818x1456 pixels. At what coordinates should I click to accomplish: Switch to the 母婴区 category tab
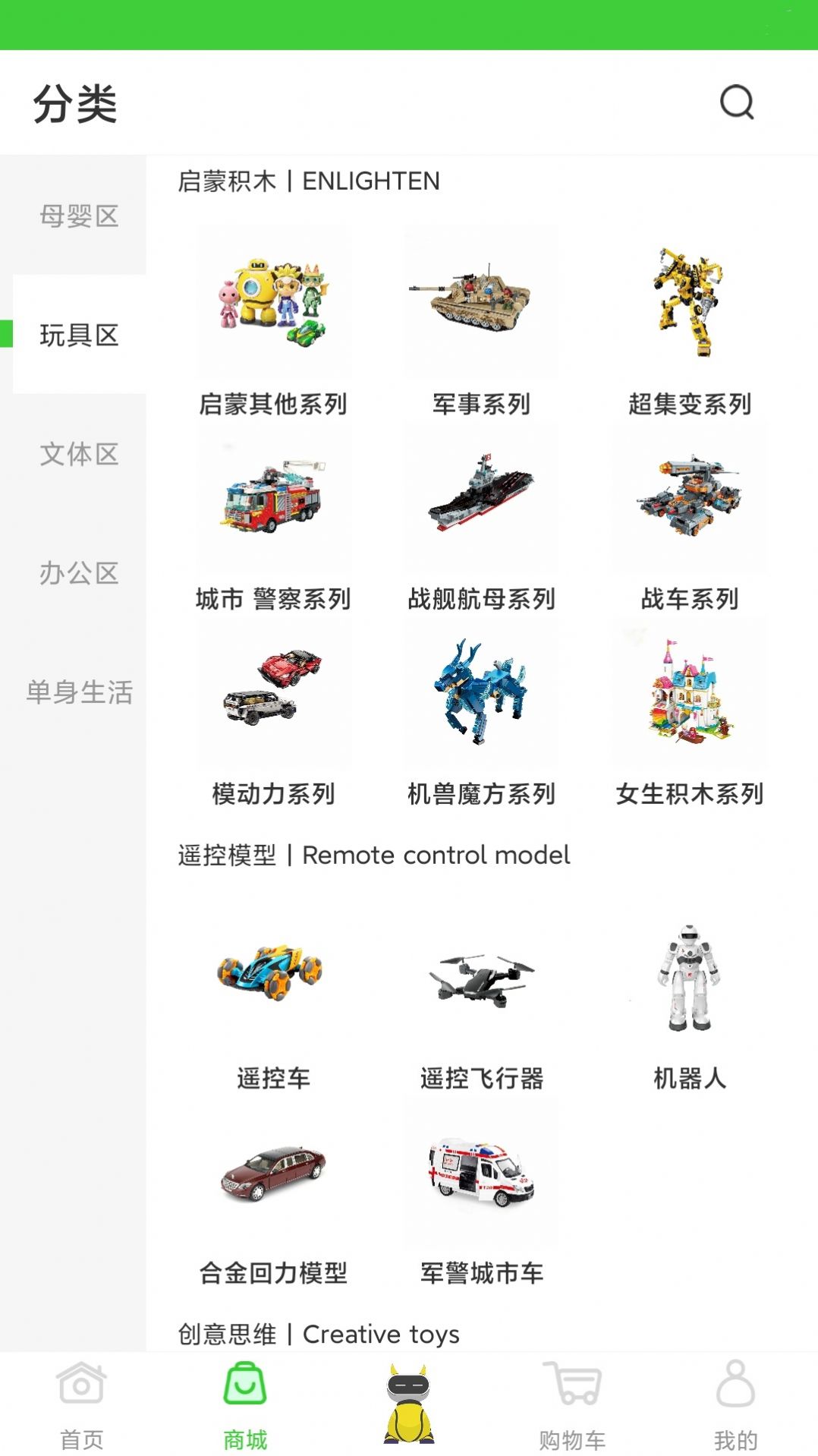coord(80,216)
